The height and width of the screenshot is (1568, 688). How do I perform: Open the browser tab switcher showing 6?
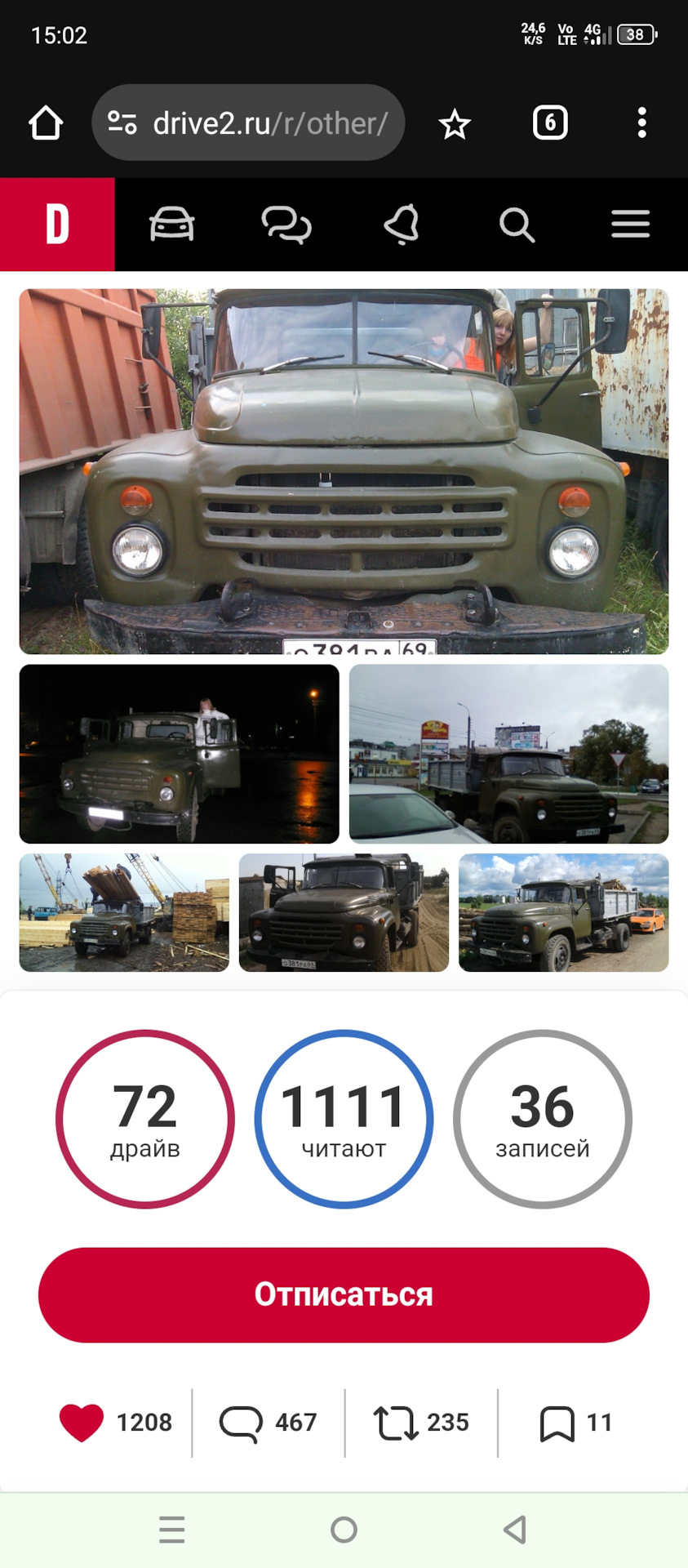(x=550, y=123)
